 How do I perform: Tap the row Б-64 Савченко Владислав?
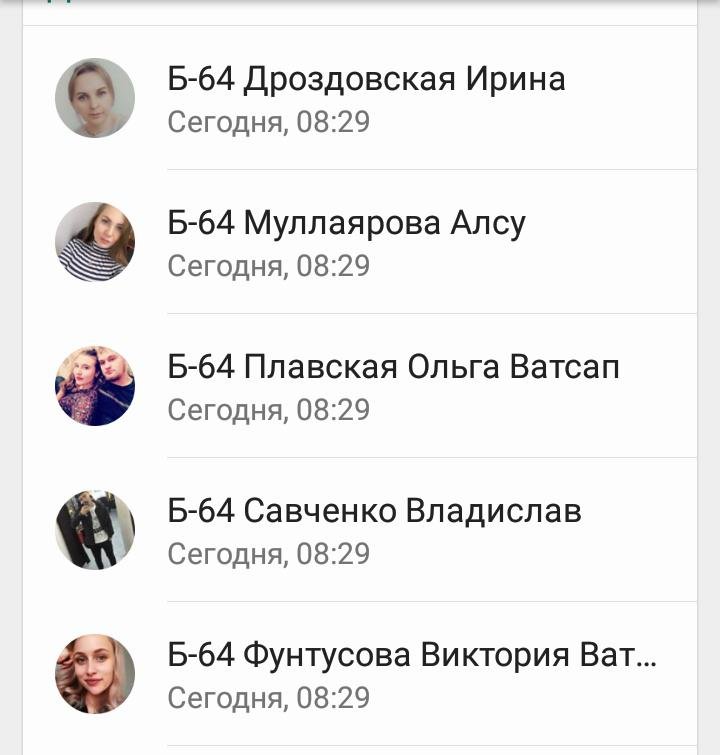pos(374,530)
